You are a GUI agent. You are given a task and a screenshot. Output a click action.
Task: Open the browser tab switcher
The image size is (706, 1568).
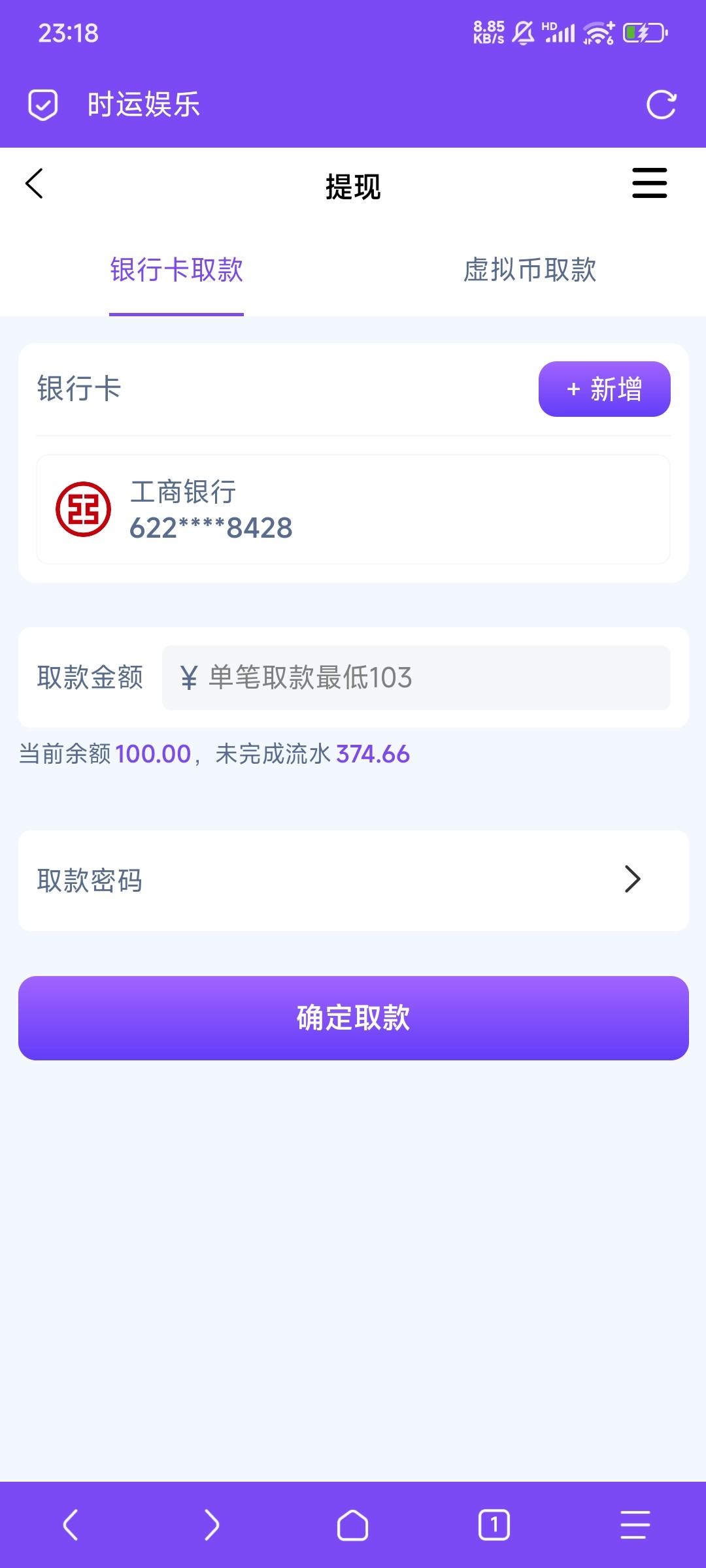pyautogui.click(x=494, y=1525)
